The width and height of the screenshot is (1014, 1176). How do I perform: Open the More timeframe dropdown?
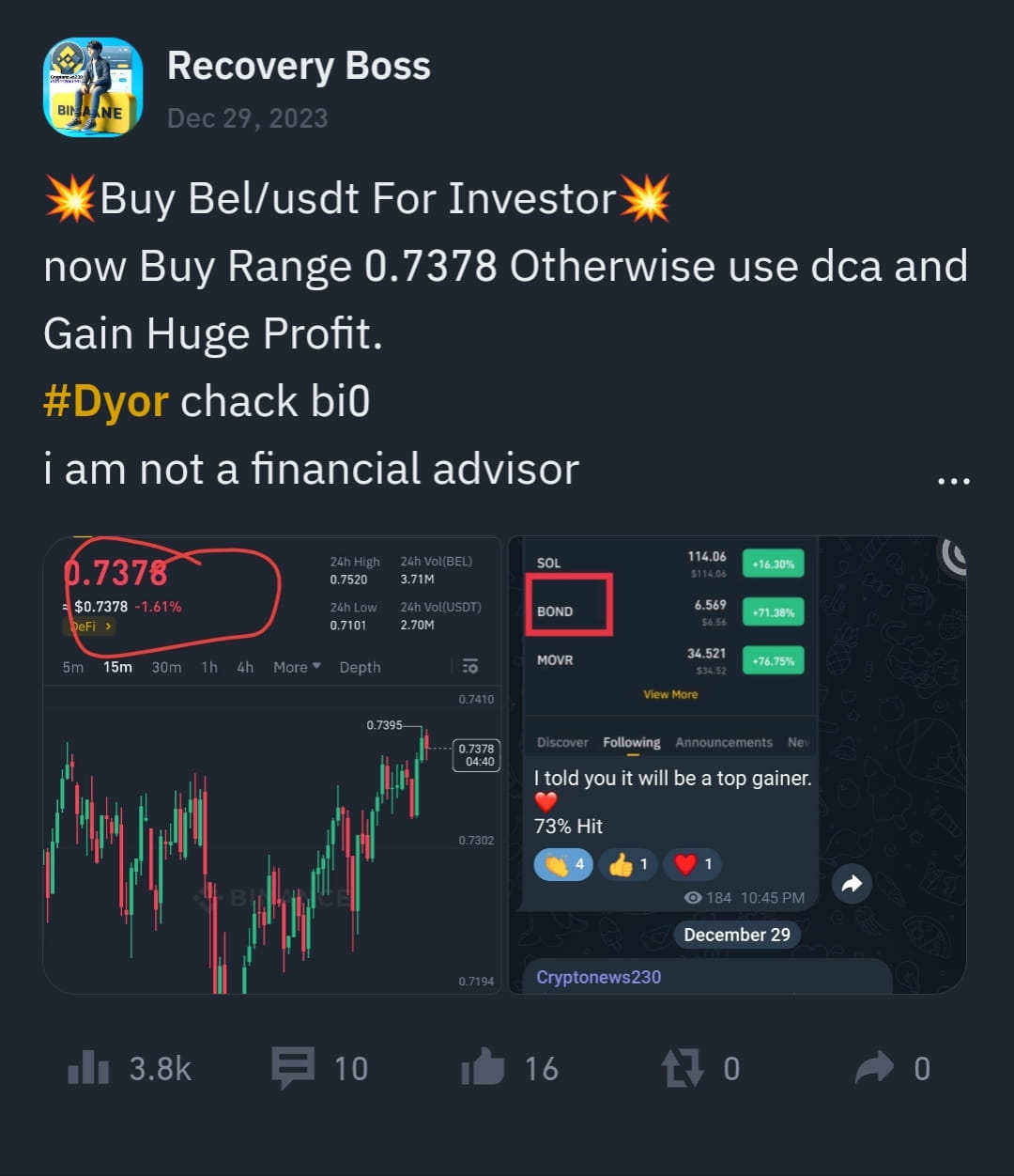click(295, 667)
